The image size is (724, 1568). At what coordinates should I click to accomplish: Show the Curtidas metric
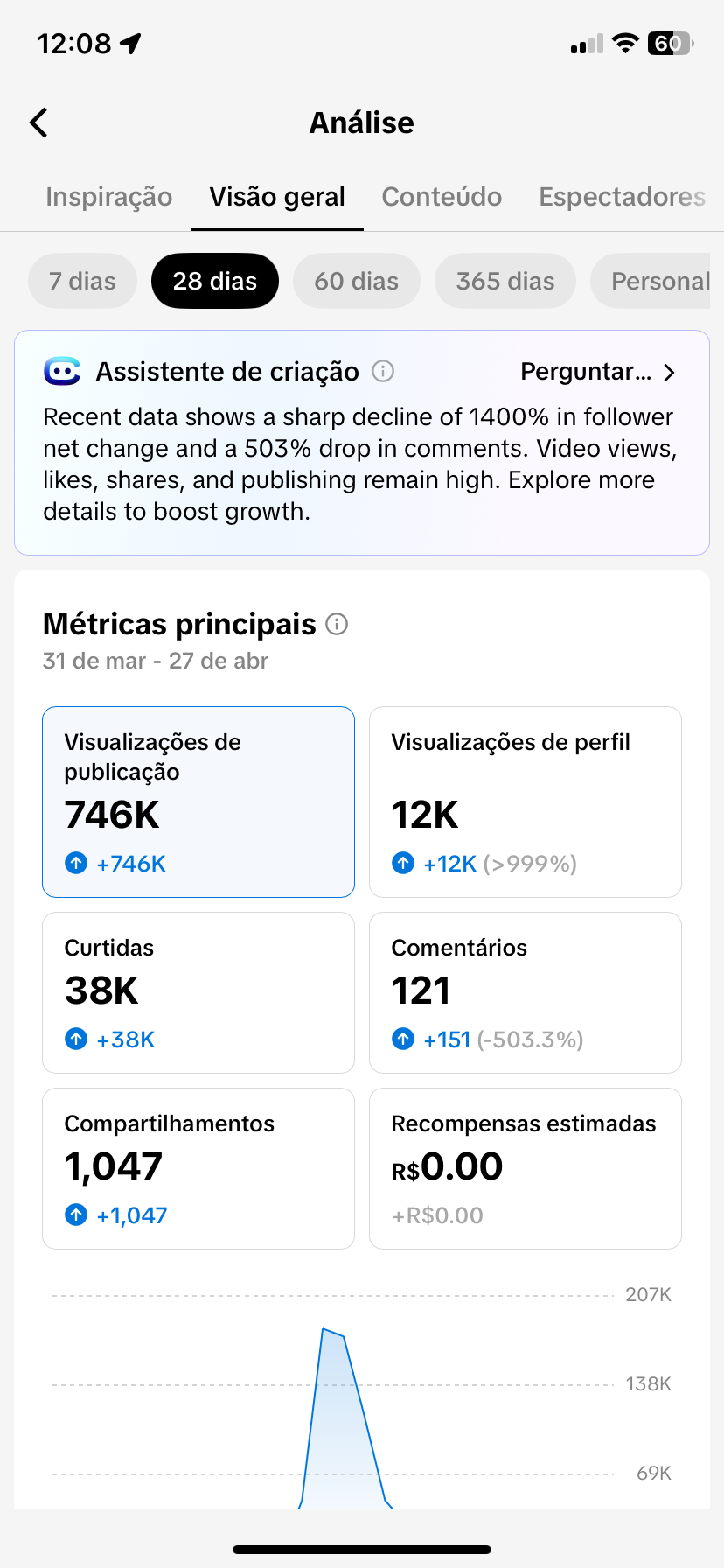click(198, 992)
